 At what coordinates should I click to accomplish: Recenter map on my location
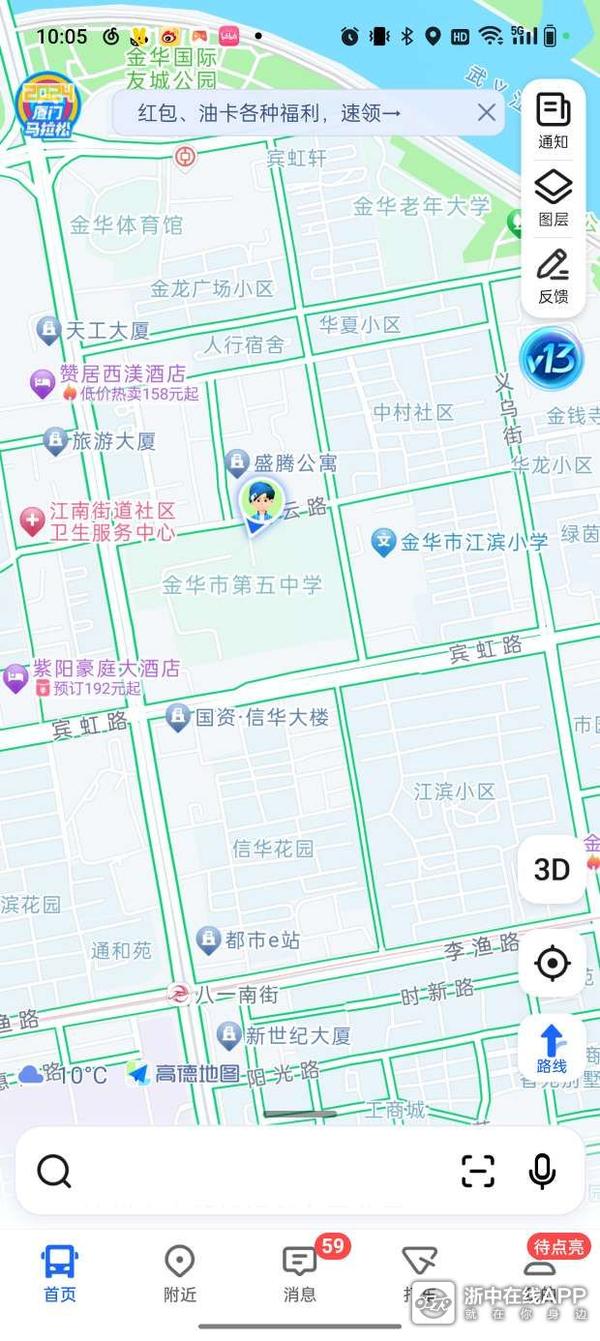point(552,963)
